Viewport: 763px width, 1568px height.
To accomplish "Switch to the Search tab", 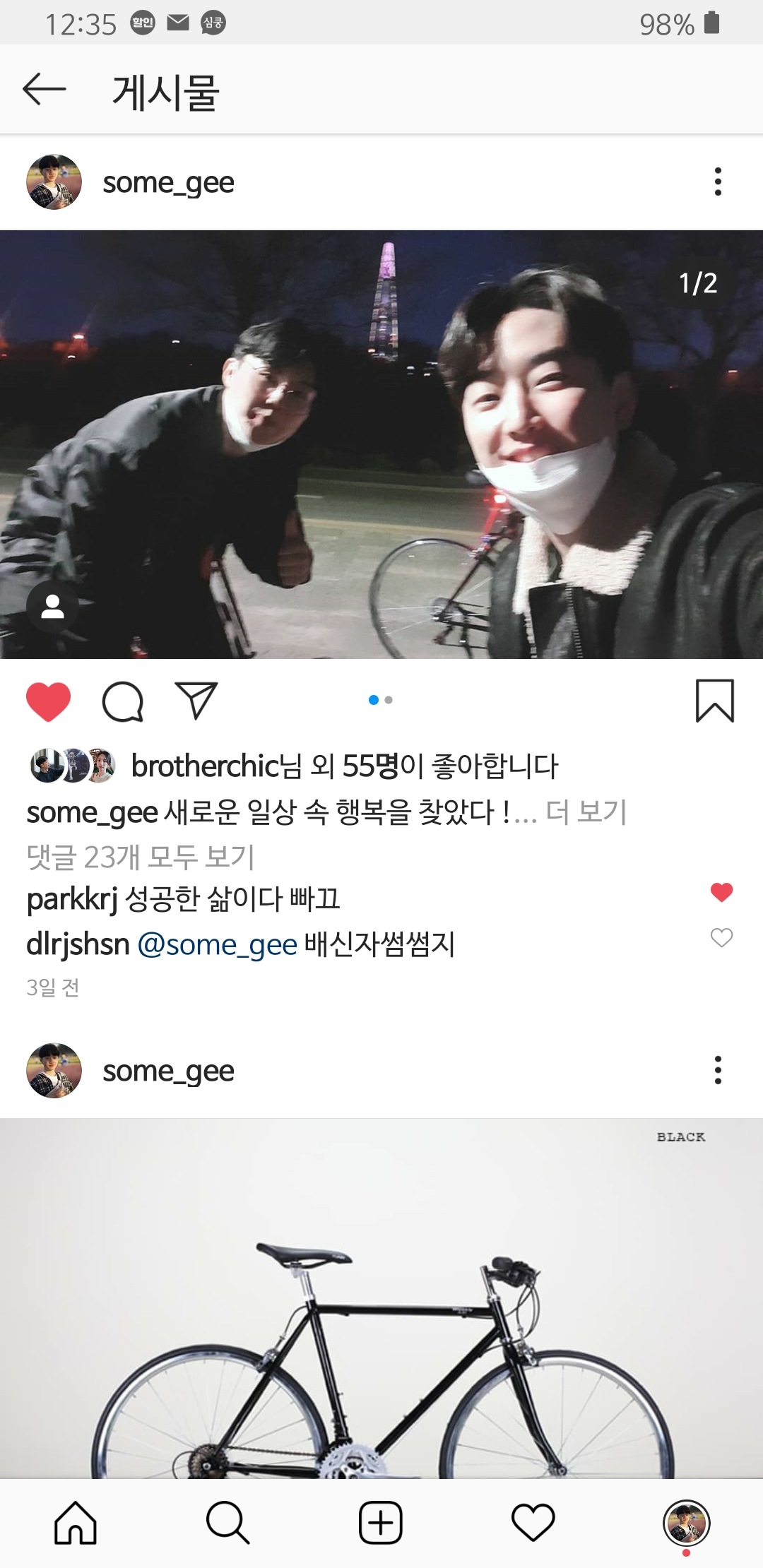I will (x=227, y=1523).
